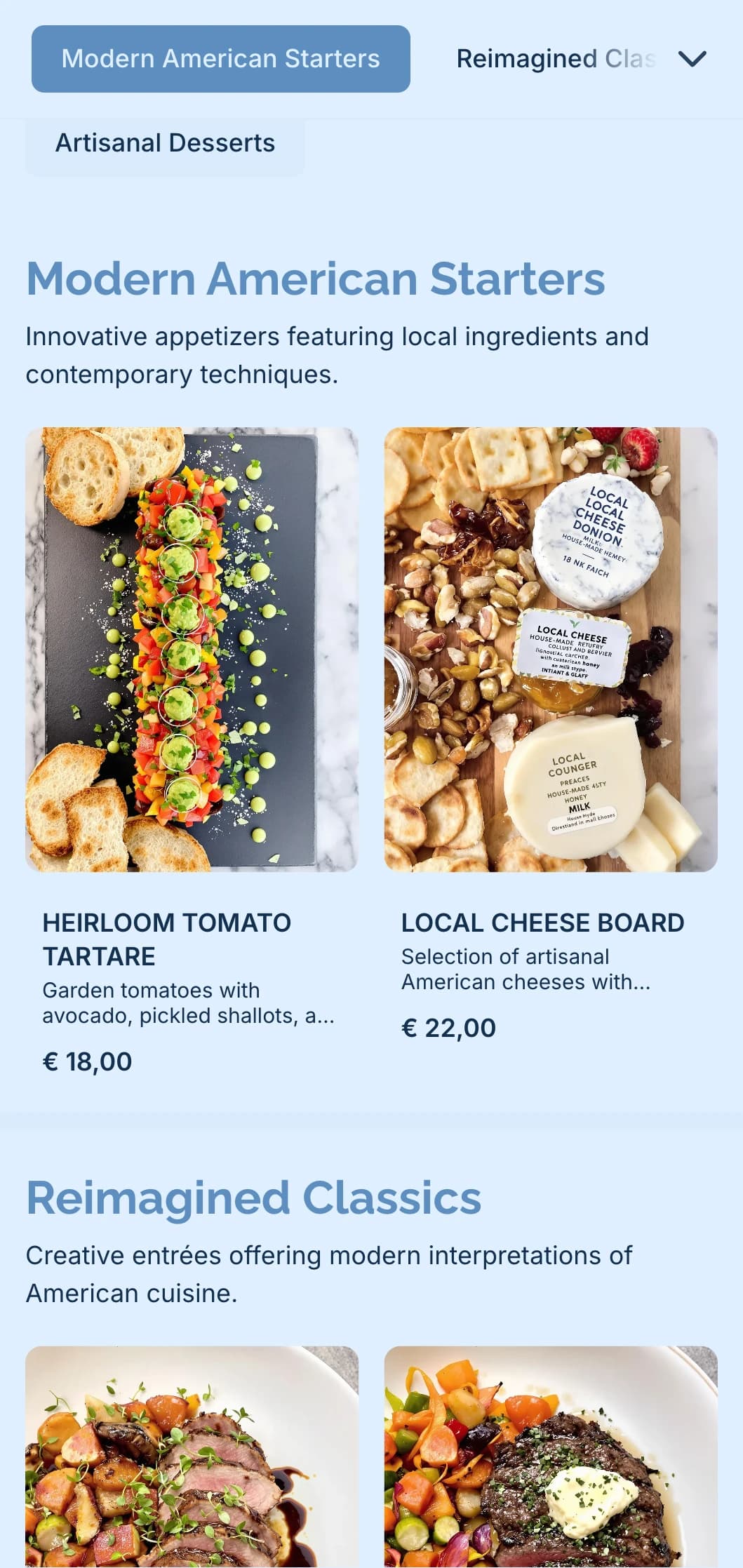Expand the category list chevron
Viewport: 743px width, 1568px height.
[692, 59]
